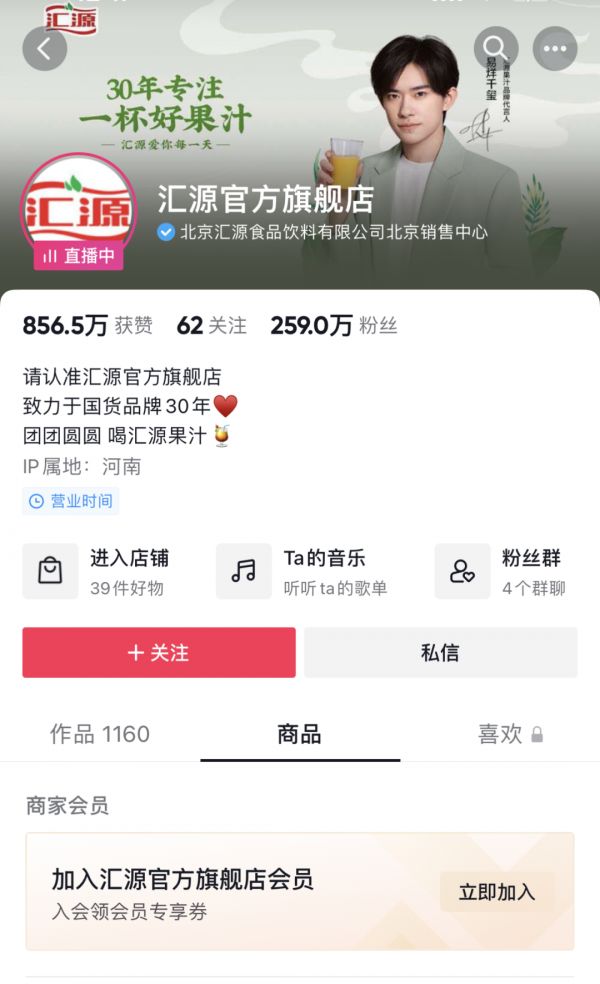Open search on this profile
This screenshot has height=984, width=600.
(x=495, y=47)
